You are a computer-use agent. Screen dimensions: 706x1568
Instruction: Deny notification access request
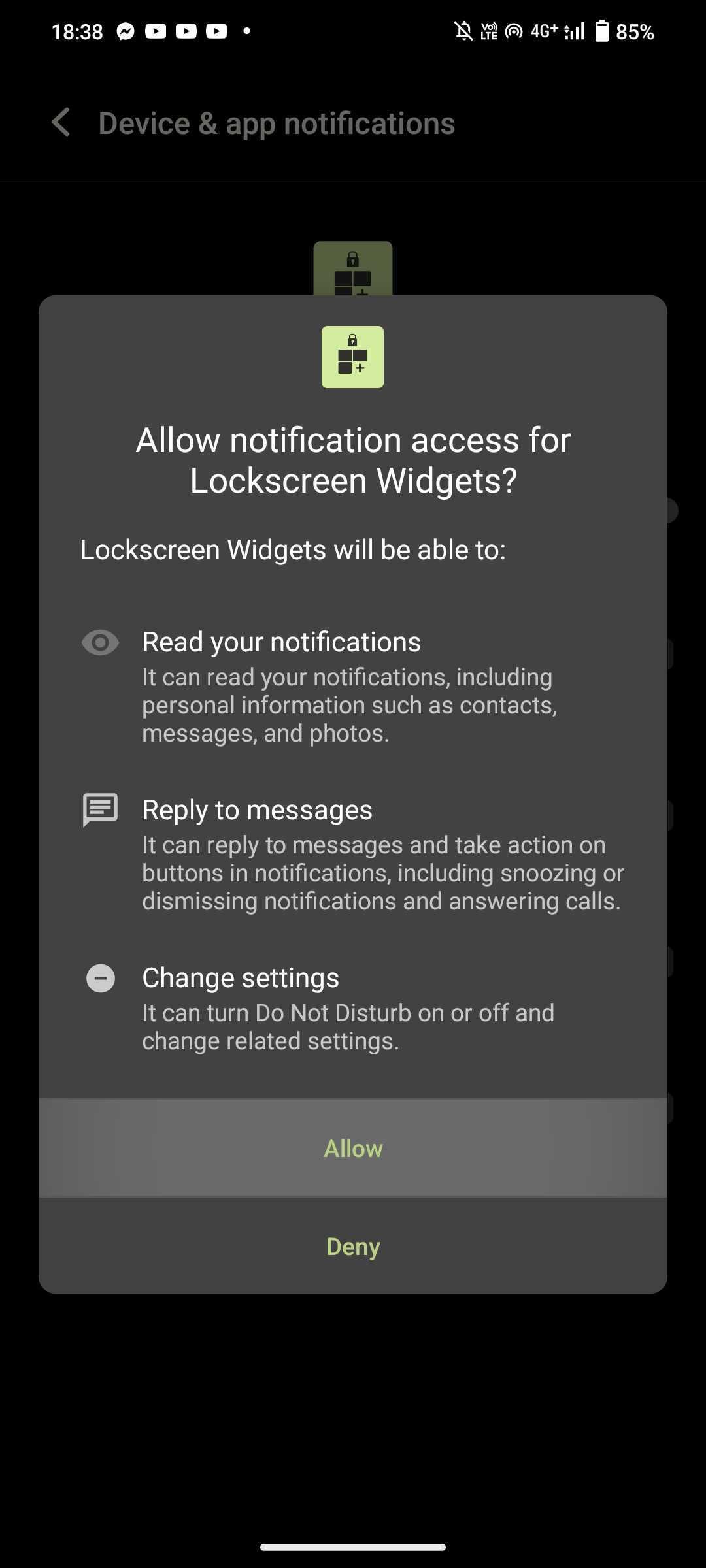[x=353, y=1246]
